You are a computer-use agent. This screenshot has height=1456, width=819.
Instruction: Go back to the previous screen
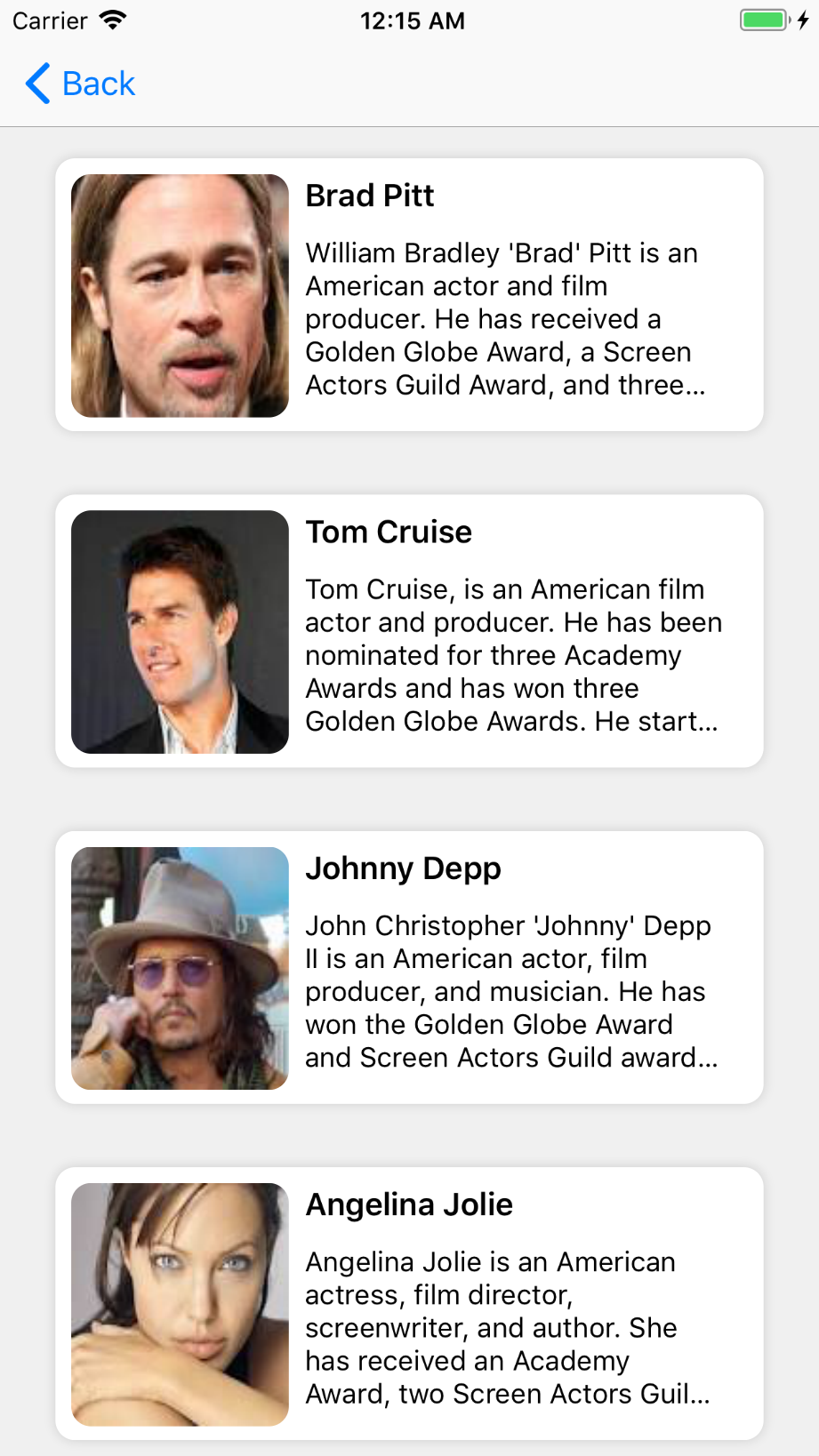click(80, 84)
